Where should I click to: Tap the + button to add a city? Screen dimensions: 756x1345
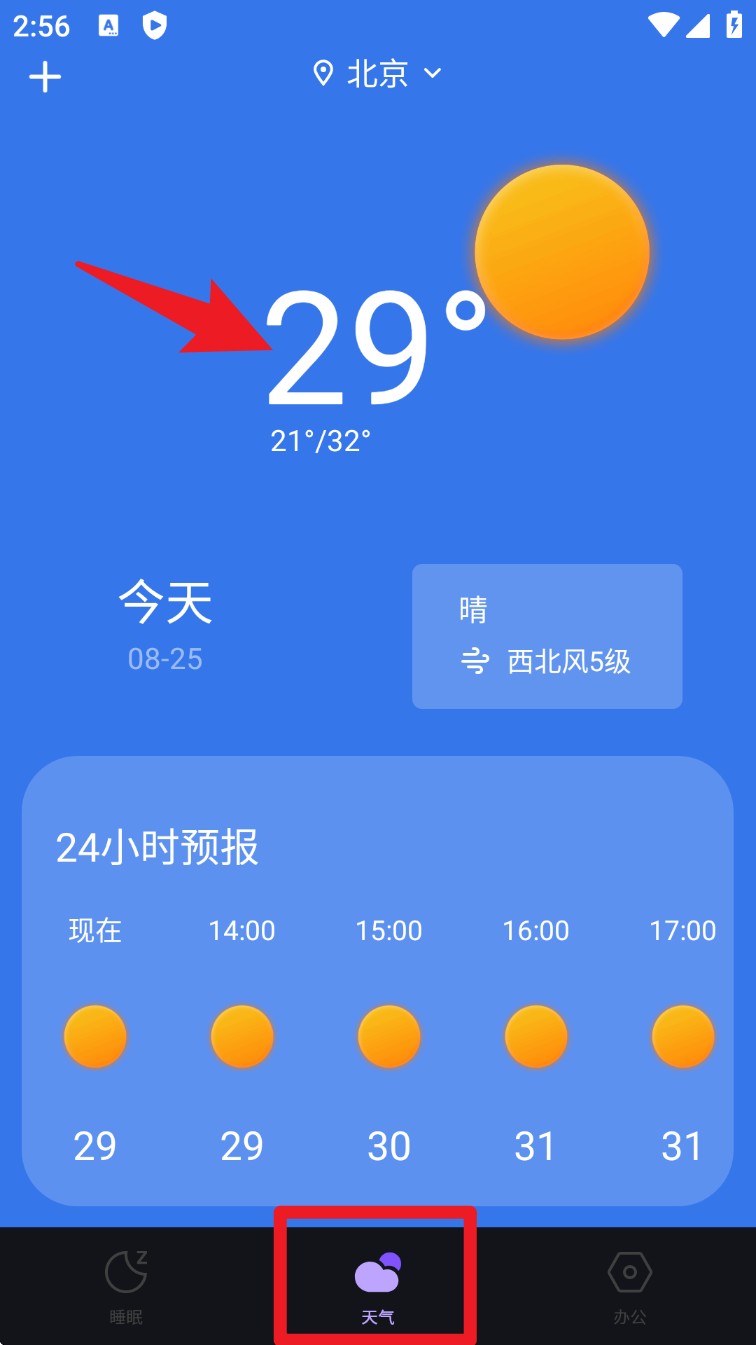[46, 76]
